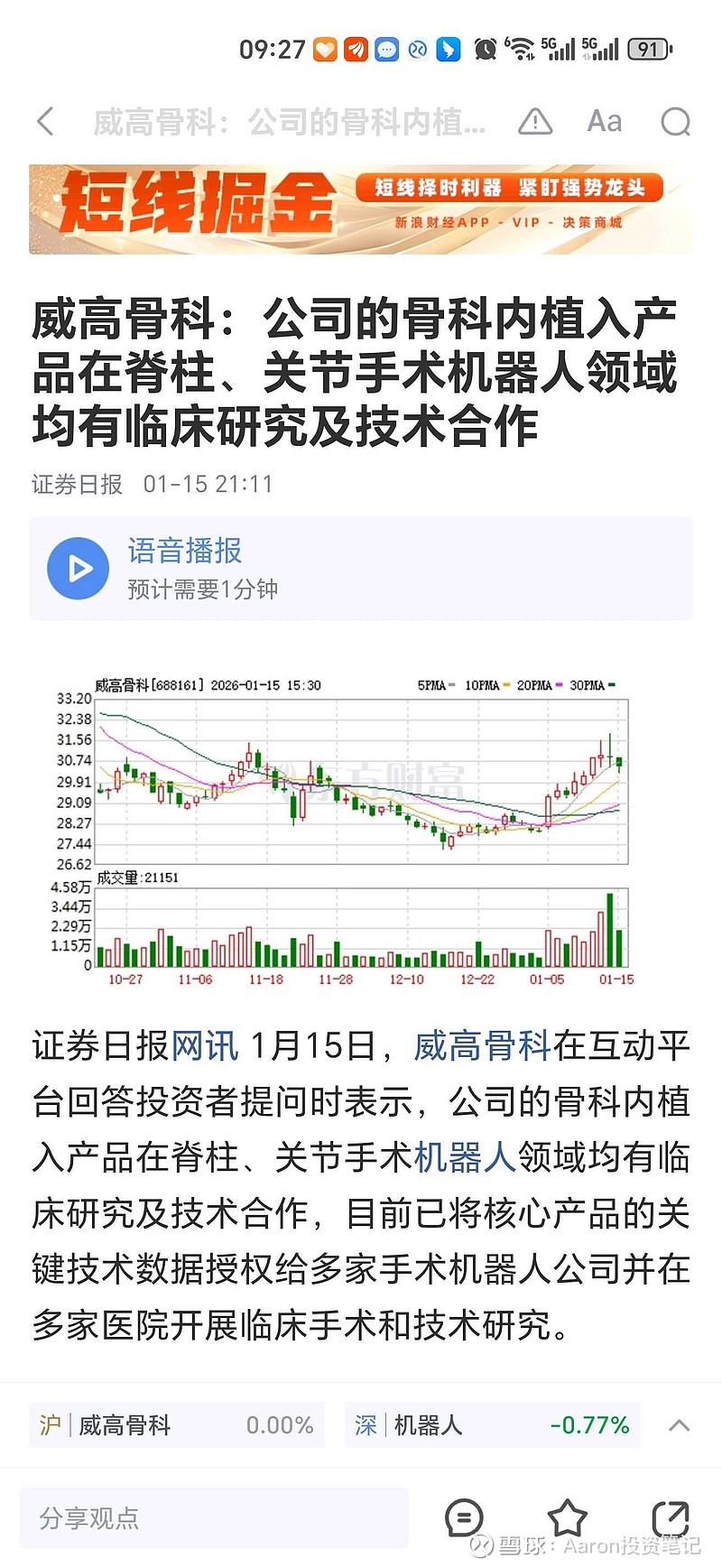The height and width of the screenshot is (1568, 722).
Task: Open the 机器人 link in the article text
Action: [465, 1157]
